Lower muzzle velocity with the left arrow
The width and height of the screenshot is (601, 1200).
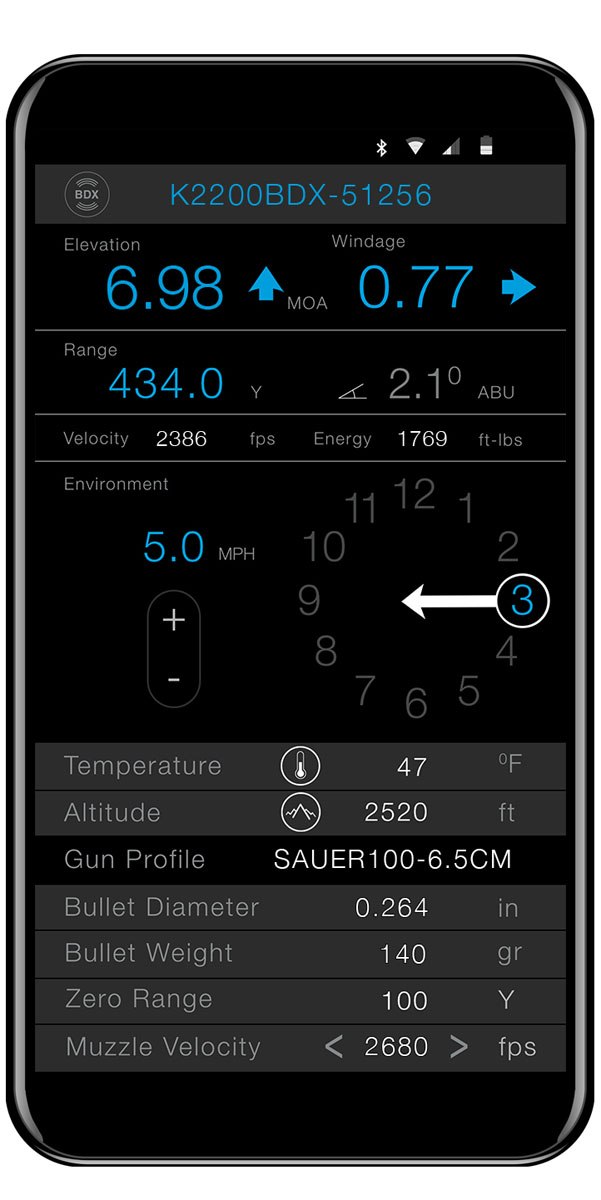[x=334, y=1047]
